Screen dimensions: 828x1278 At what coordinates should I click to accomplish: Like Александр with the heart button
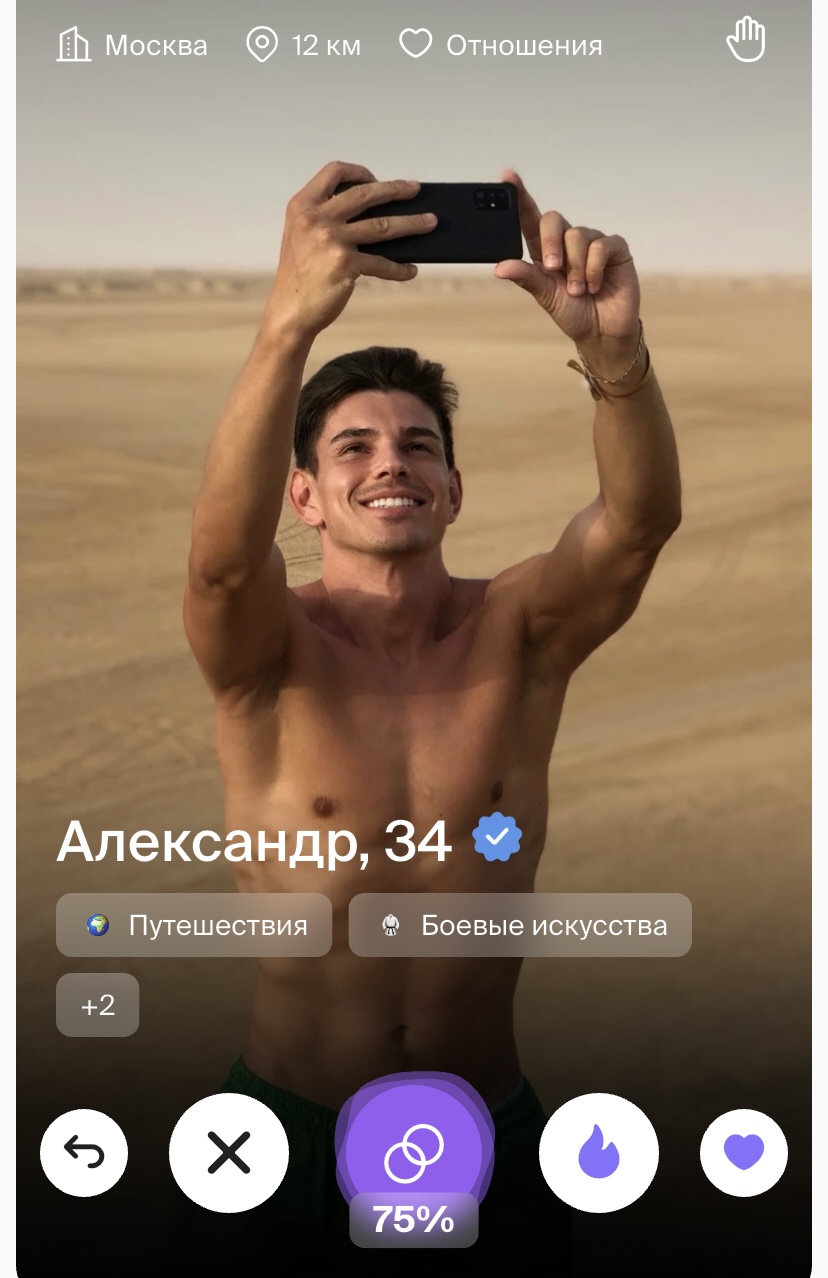[x=744, y=1153]
